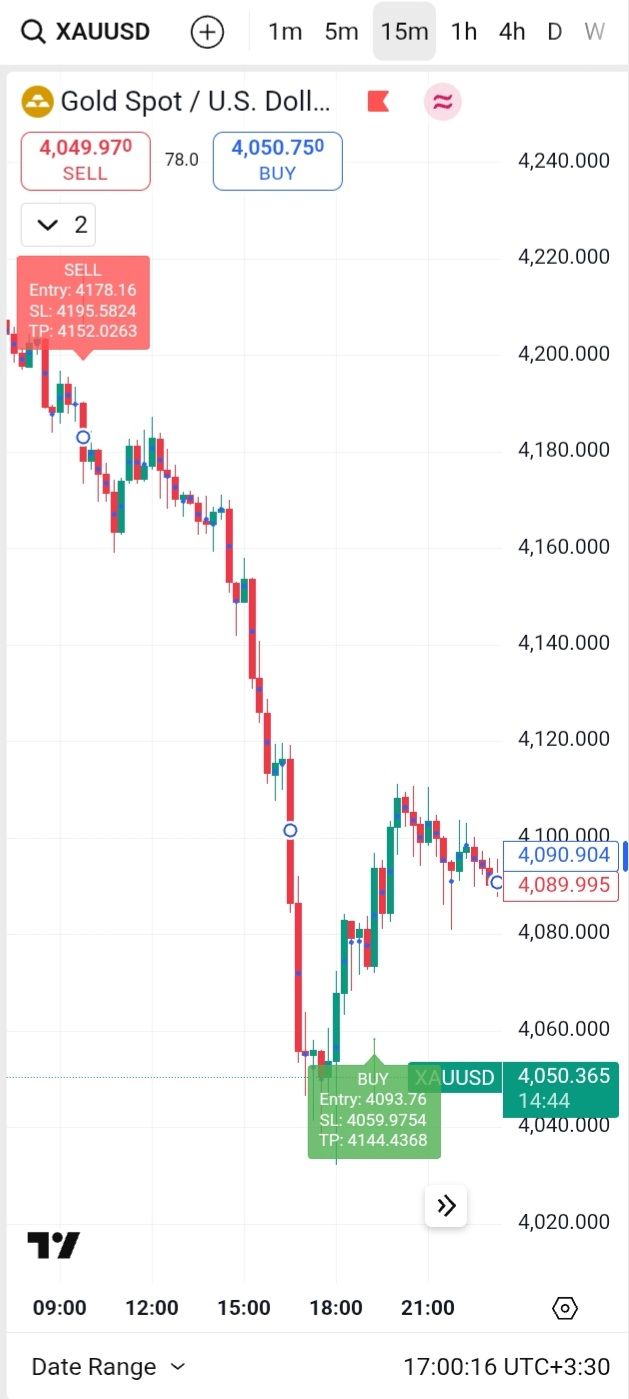The width and height of the screenshot is (629, 1399).
Task: Select the weekly W timeframe
Action: point(594,32)
